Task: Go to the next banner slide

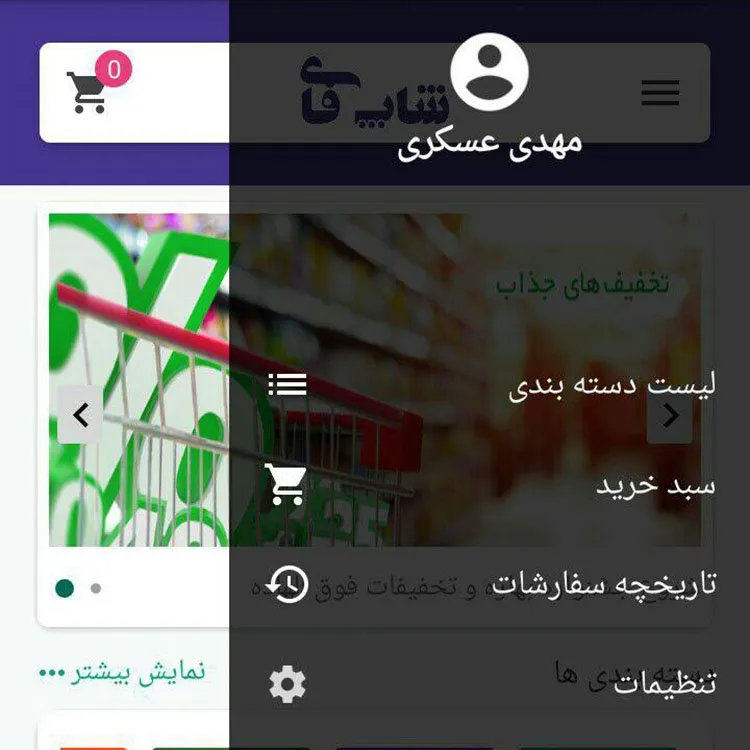Action: (x=670, y=415)
